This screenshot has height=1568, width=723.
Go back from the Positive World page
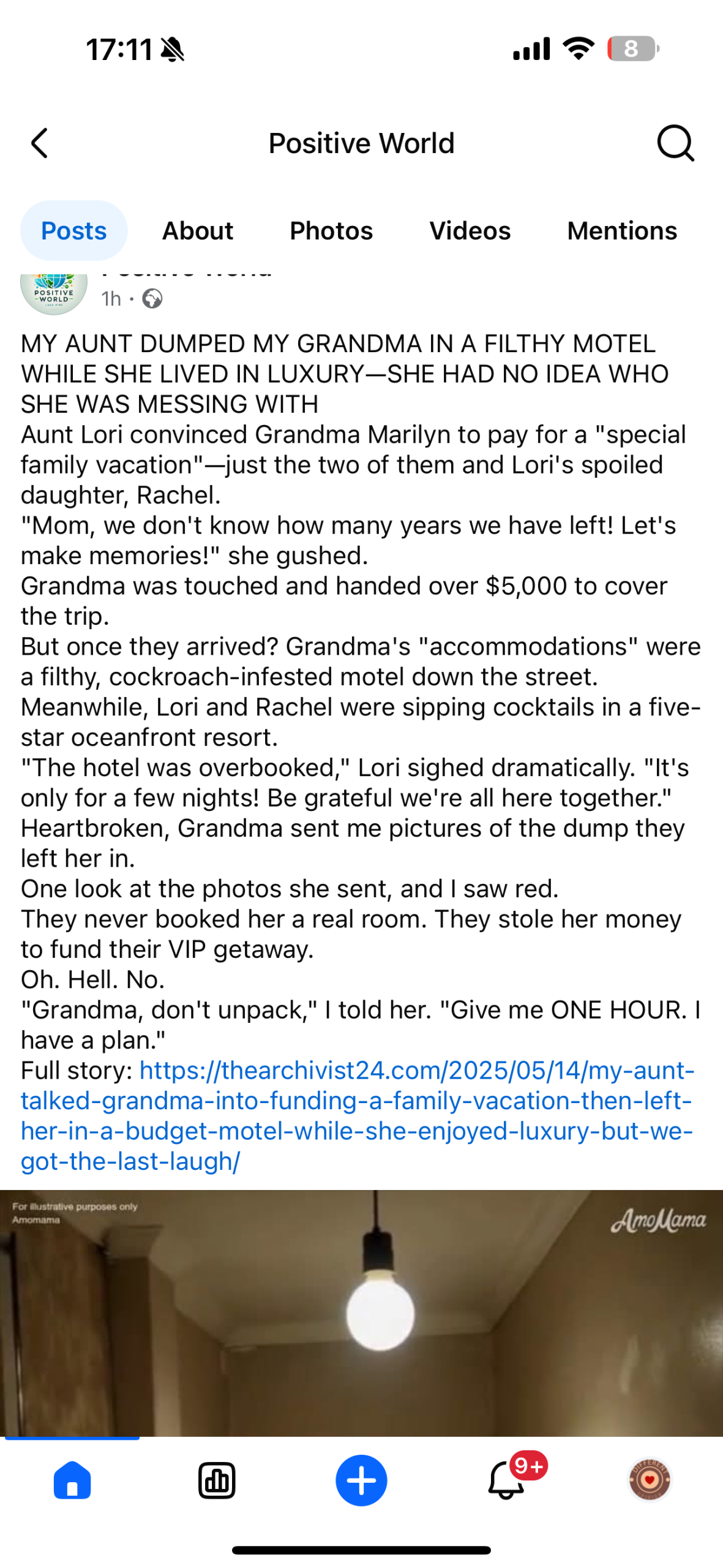click(40, 143)
